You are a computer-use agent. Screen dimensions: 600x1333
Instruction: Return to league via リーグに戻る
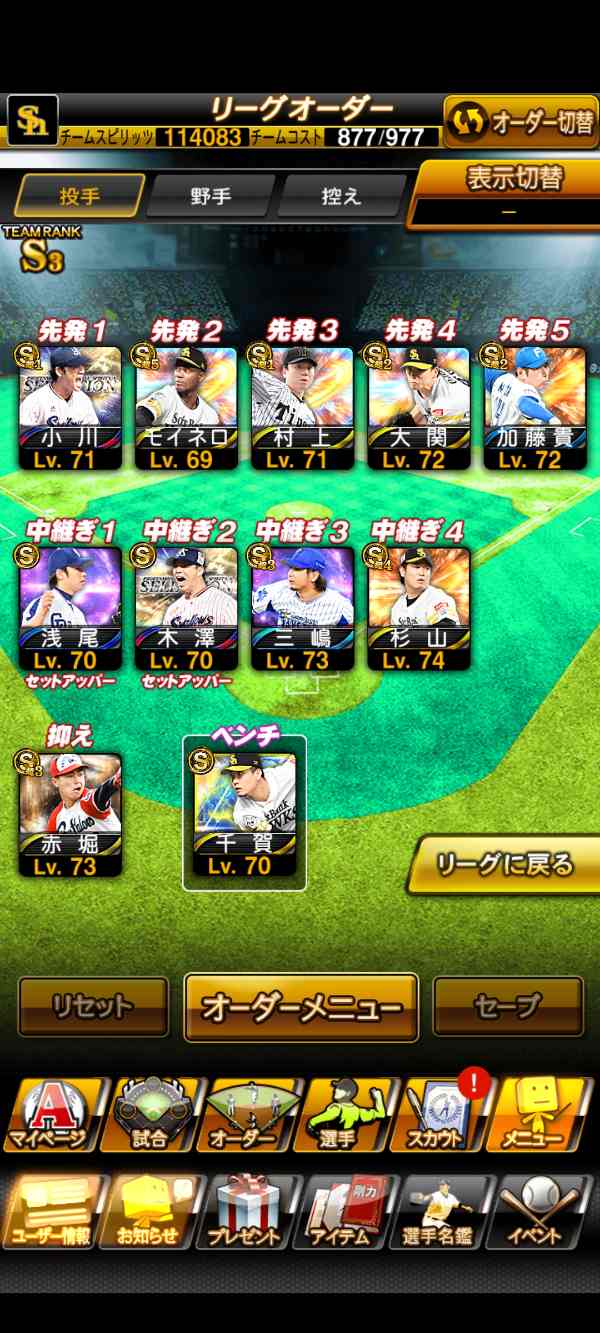(x=505, y=864)
